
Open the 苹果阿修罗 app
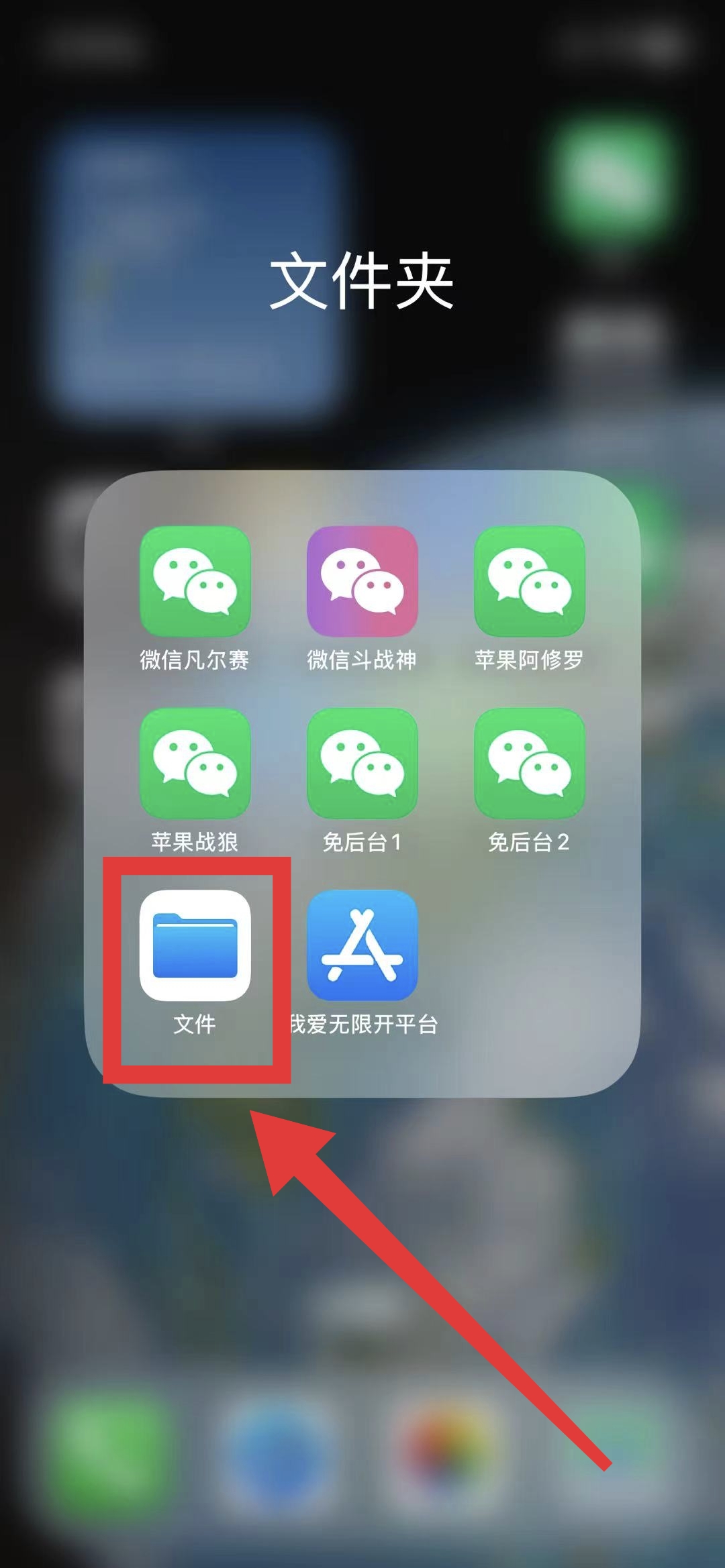[x=529, y=581]
